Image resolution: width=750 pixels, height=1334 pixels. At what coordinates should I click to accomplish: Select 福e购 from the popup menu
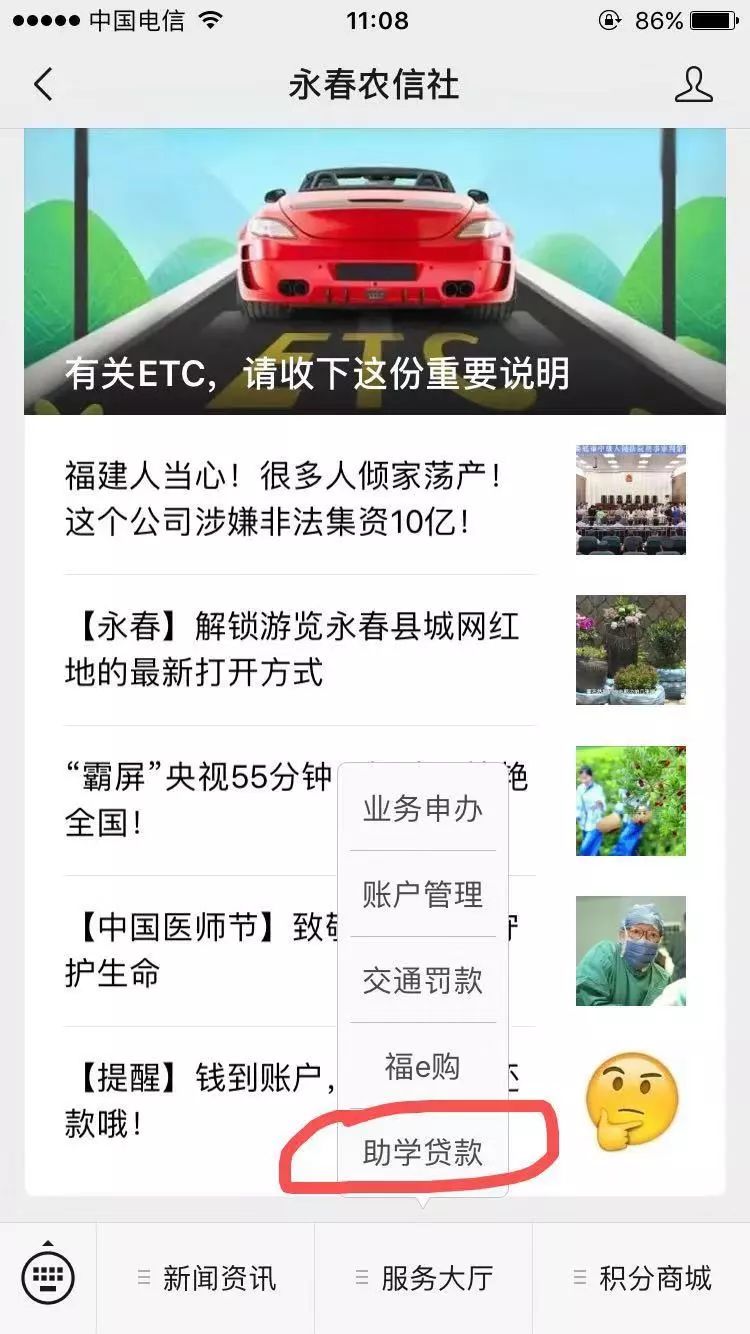click(x=423, y=1066)
